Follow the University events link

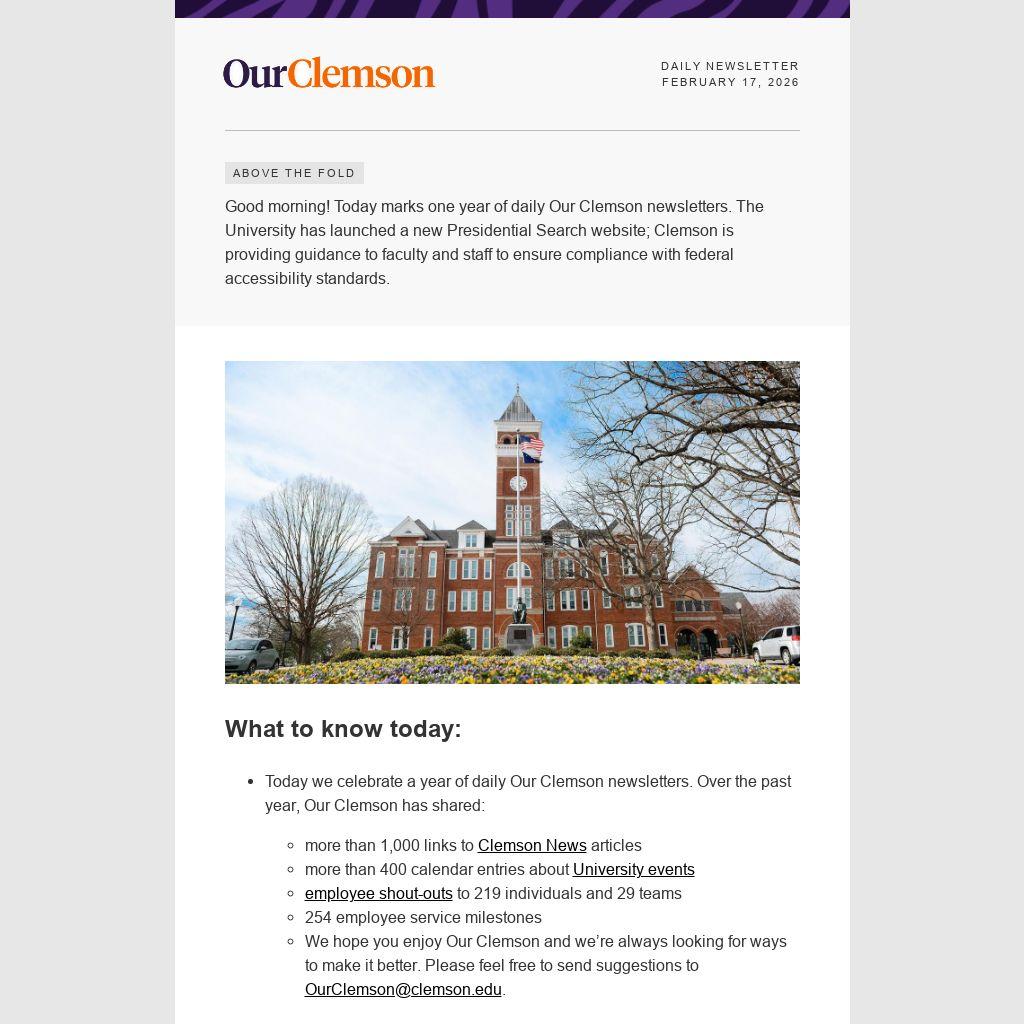pyautogui.click(x=633, y=870)
